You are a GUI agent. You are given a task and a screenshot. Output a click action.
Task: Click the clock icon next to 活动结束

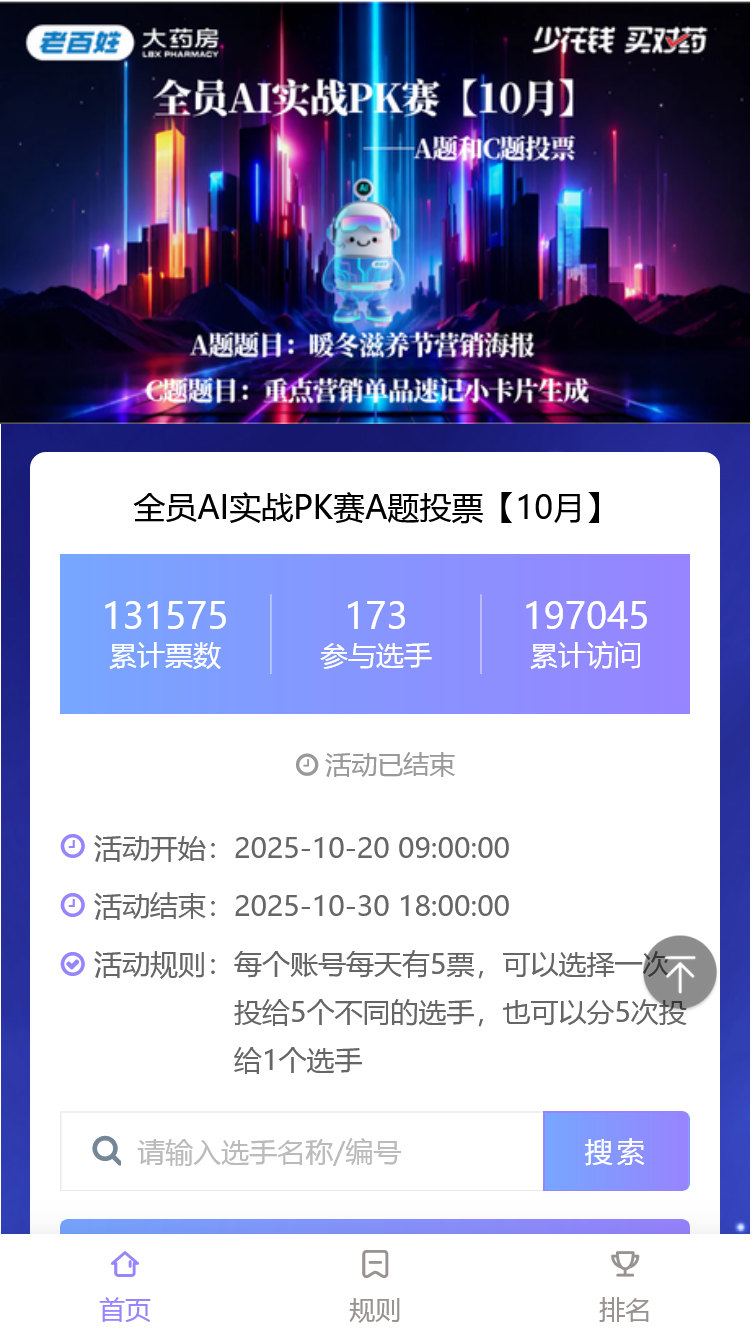71,905
